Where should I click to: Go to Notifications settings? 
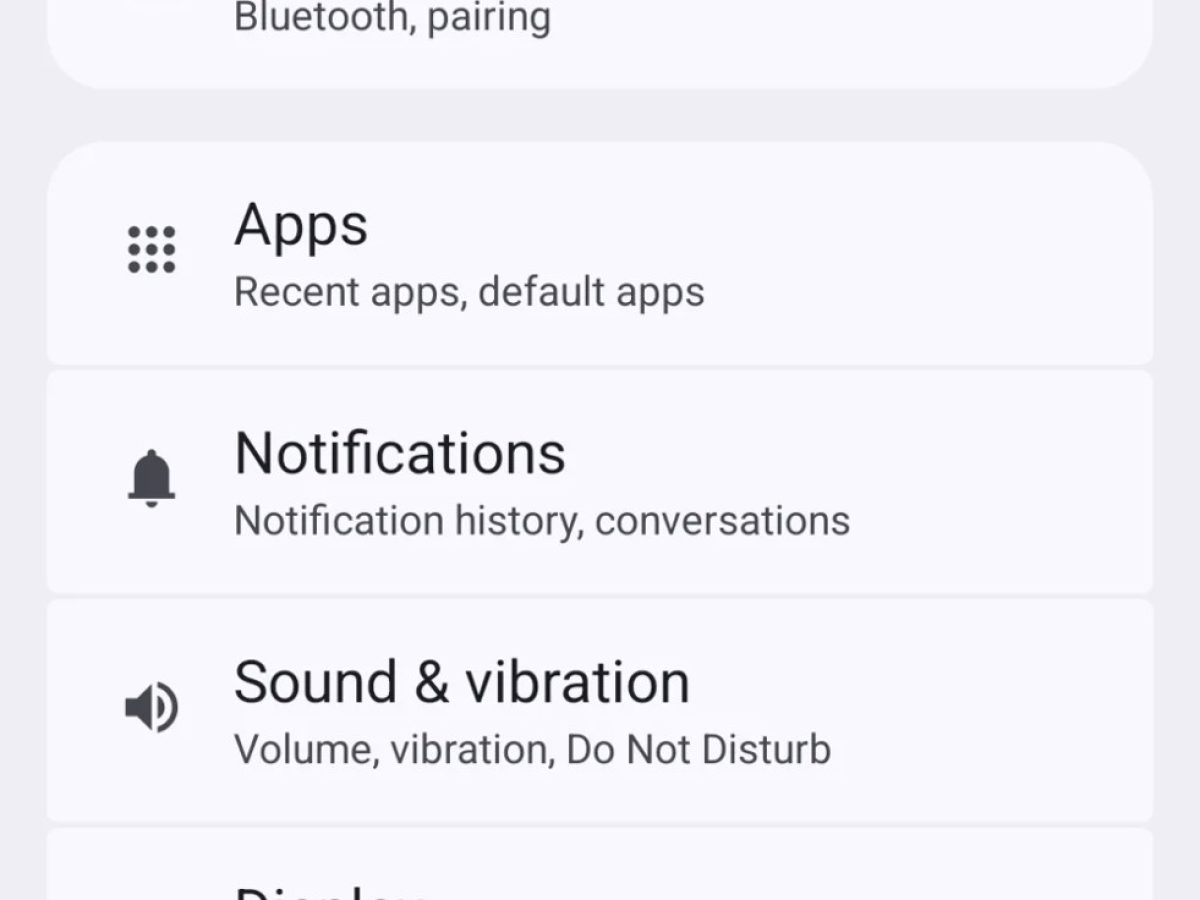[600, 482]
